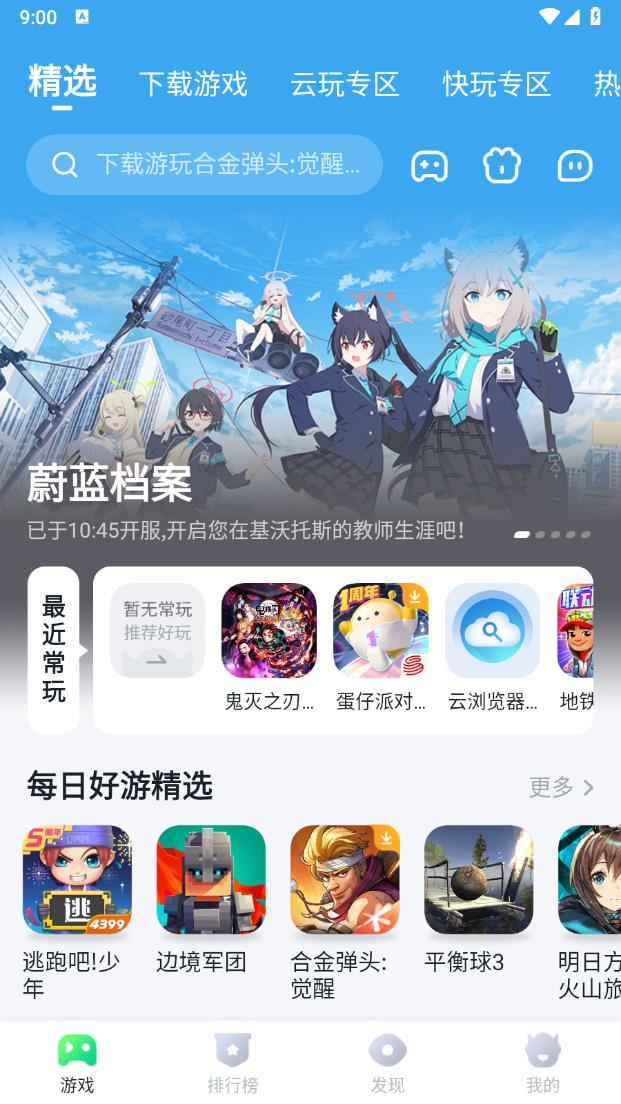
Task: Launch 云浏览器 app icon
Action: pyautogui.click(x=492, y=632)
